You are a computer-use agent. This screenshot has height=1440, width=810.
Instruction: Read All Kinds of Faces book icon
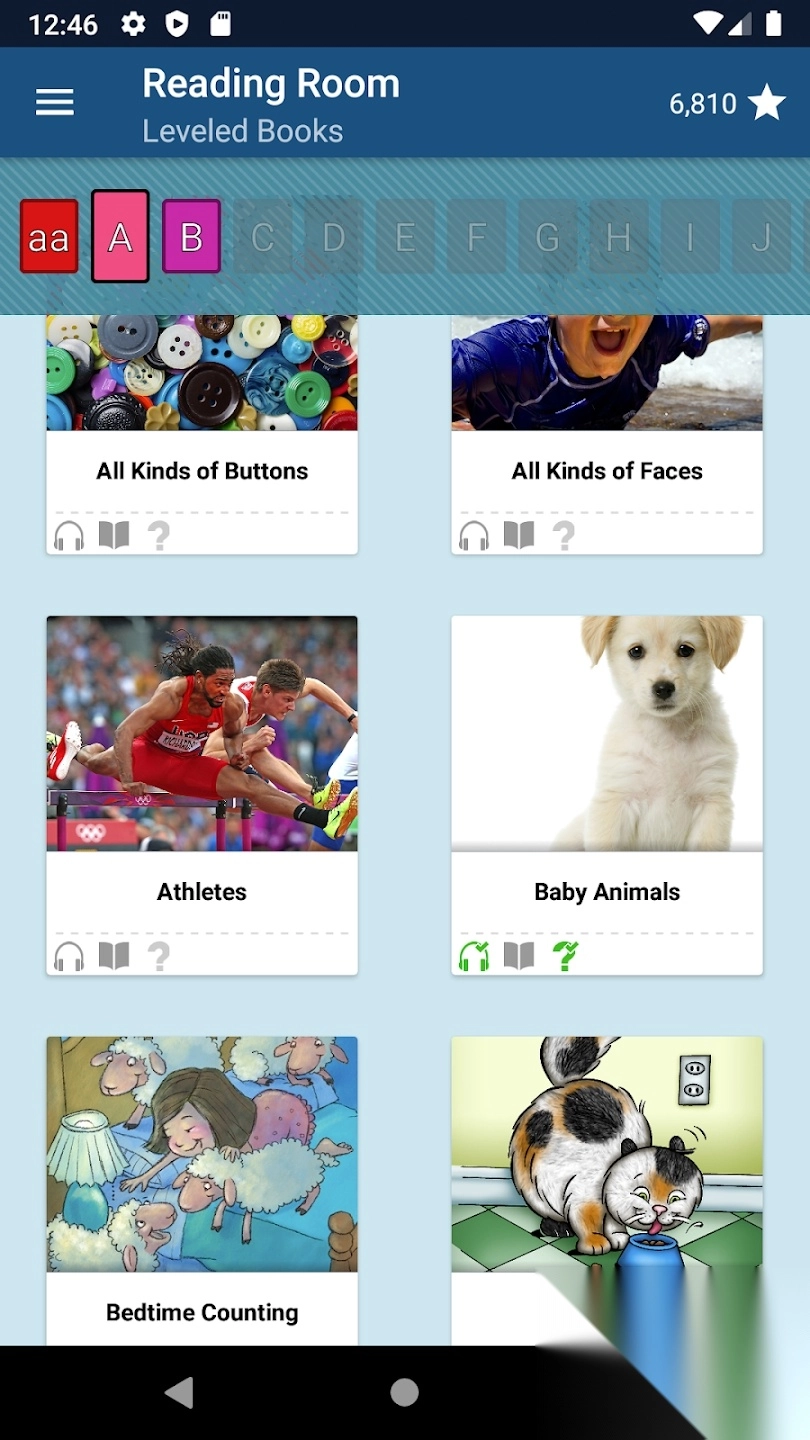click(x=519, y=536)
